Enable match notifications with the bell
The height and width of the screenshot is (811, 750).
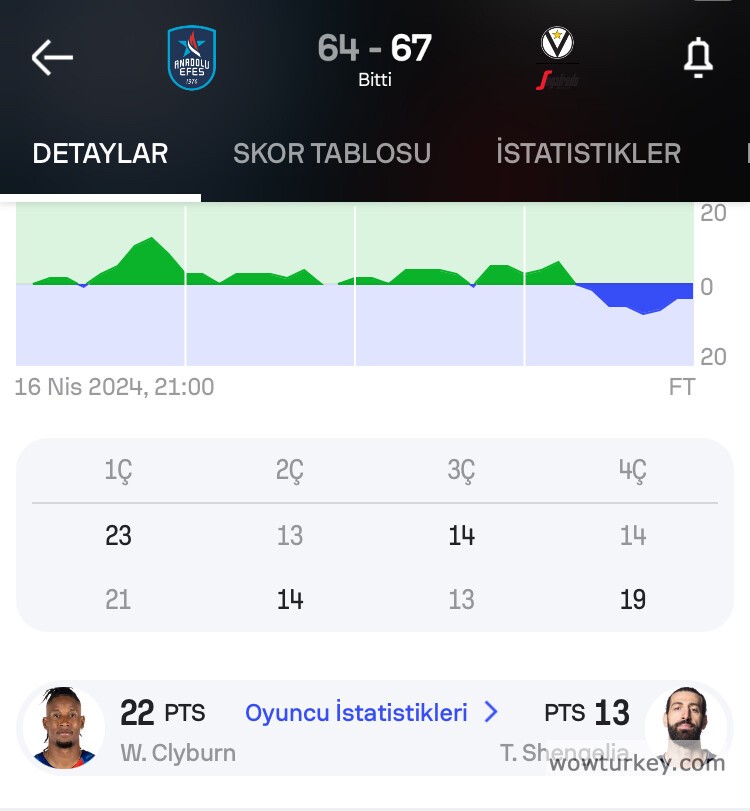(698, 58)
